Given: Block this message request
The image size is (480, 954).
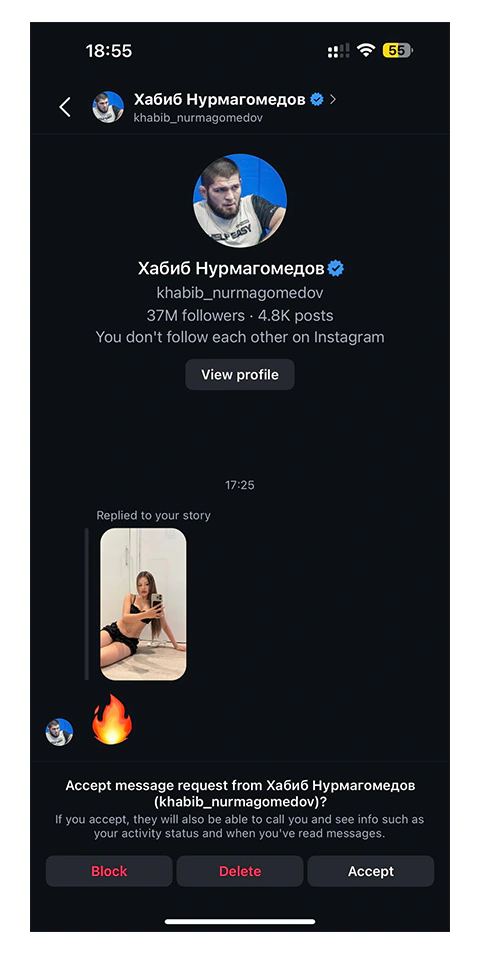Looking at the screenshot, I should pyautogui.click(x=109, y=871).
